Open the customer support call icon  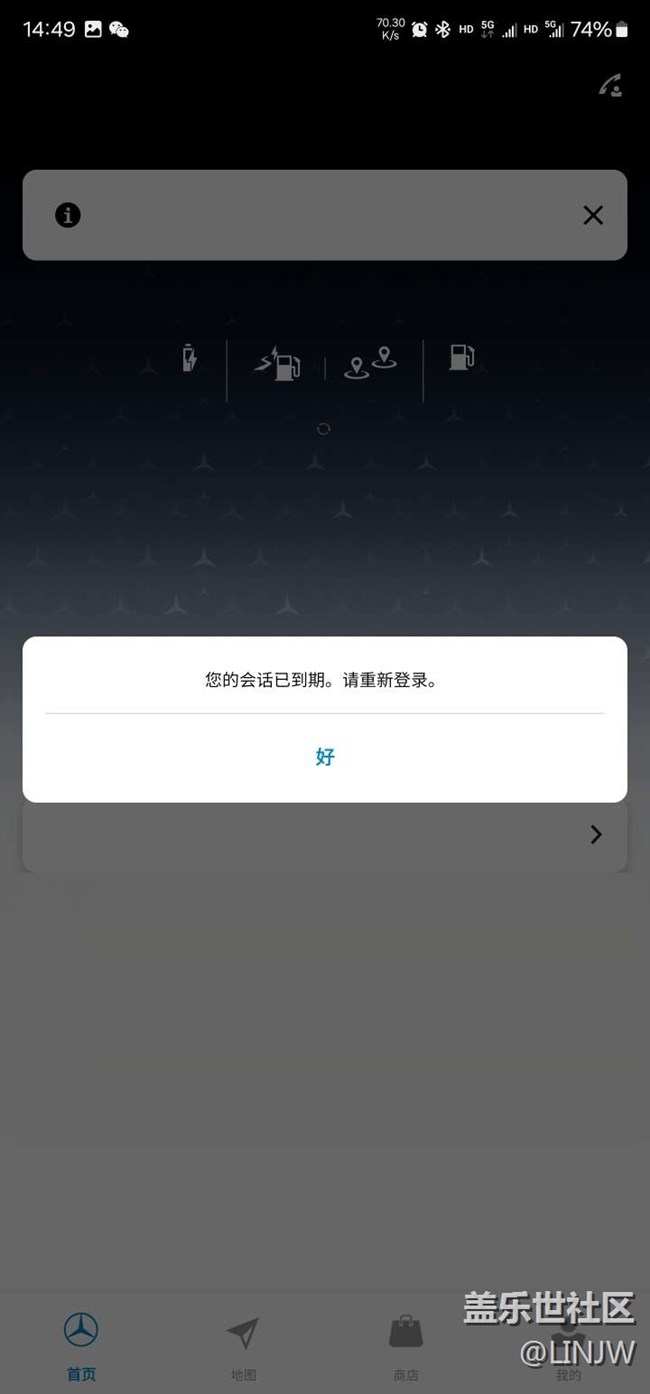point(610,86)
